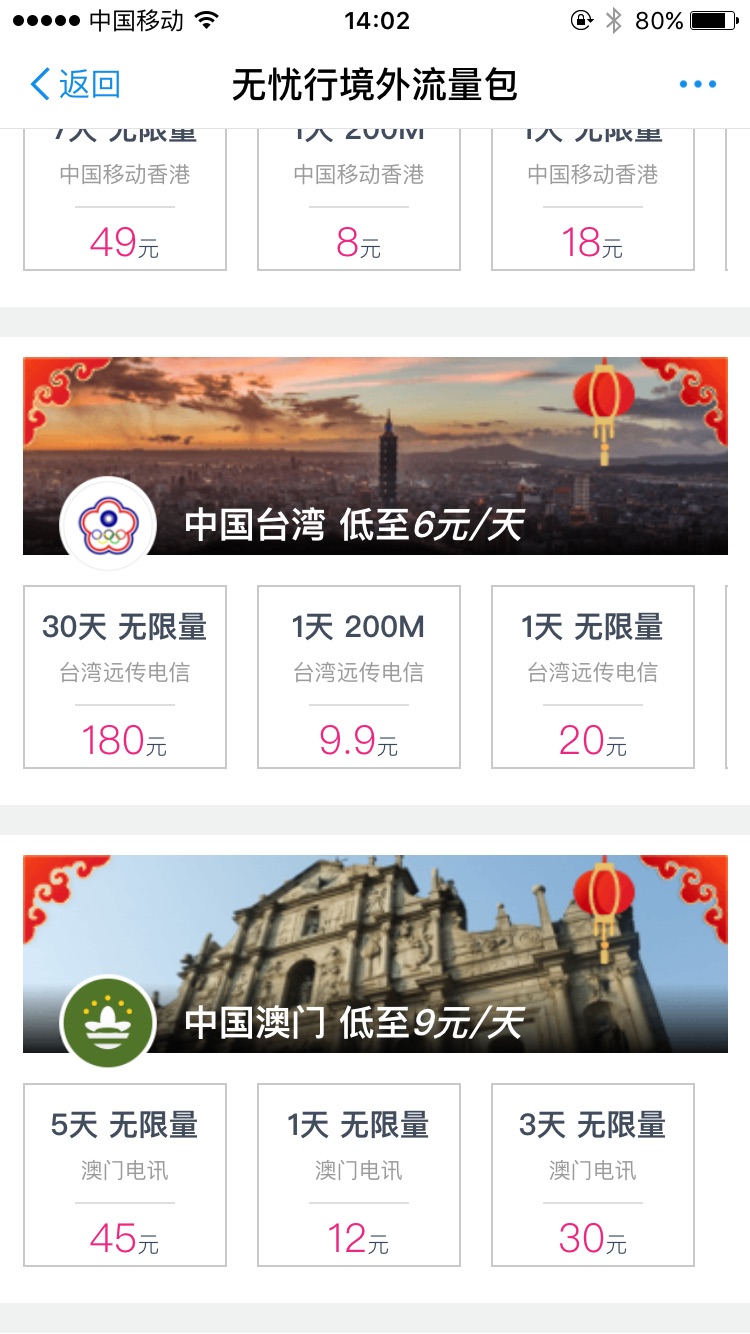The height and width of the screenshot is (1334, 750).
Task: Tap the 返回 back button
Action: [75, 84]
